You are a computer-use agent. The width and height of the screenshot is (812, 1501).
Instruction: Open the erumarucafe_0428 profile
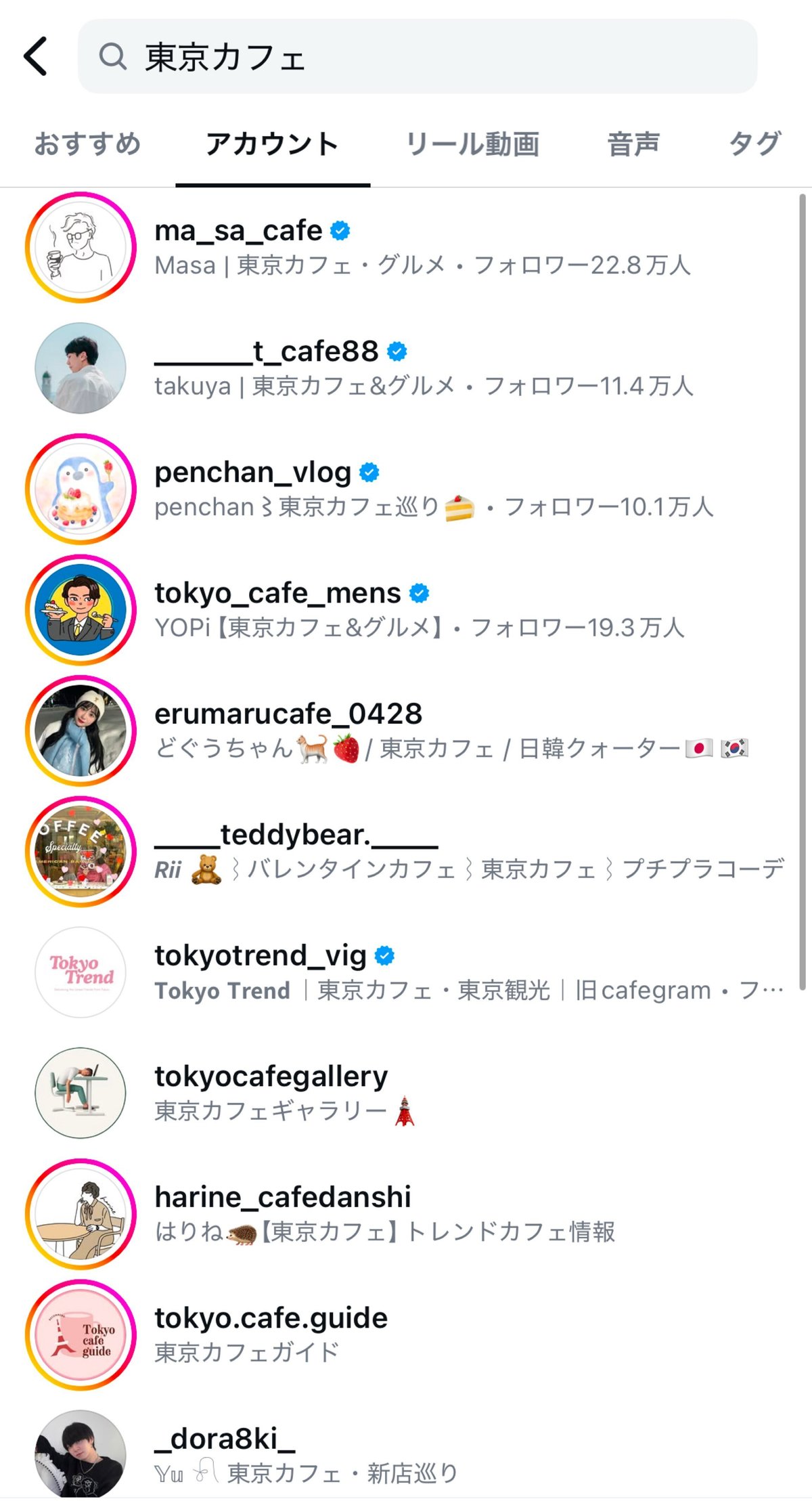tap(288, 714)
